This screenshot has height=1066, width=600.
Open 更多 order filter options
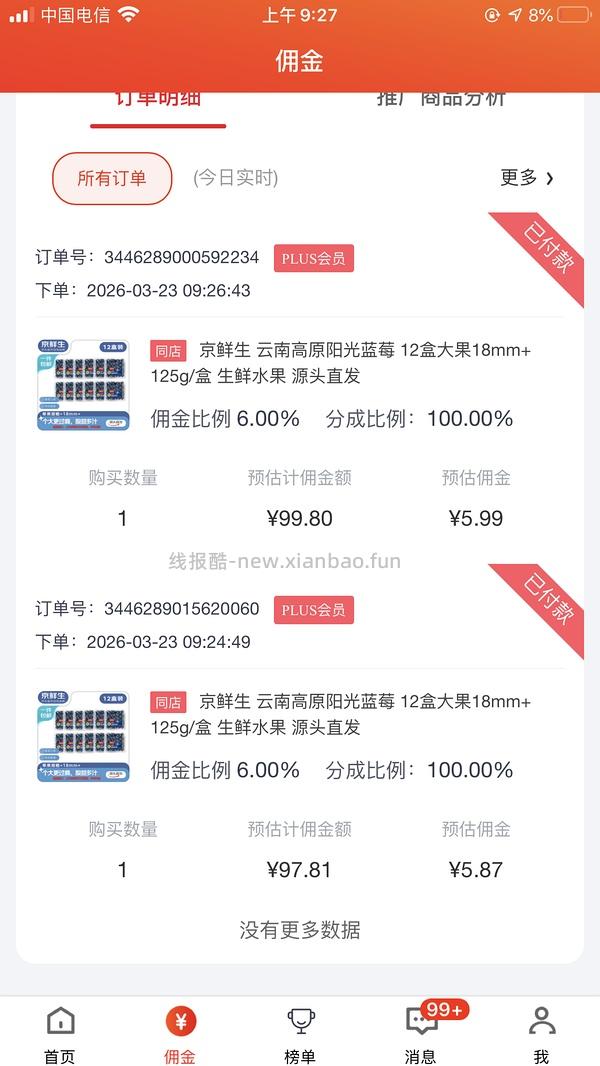tap(527, 178)
